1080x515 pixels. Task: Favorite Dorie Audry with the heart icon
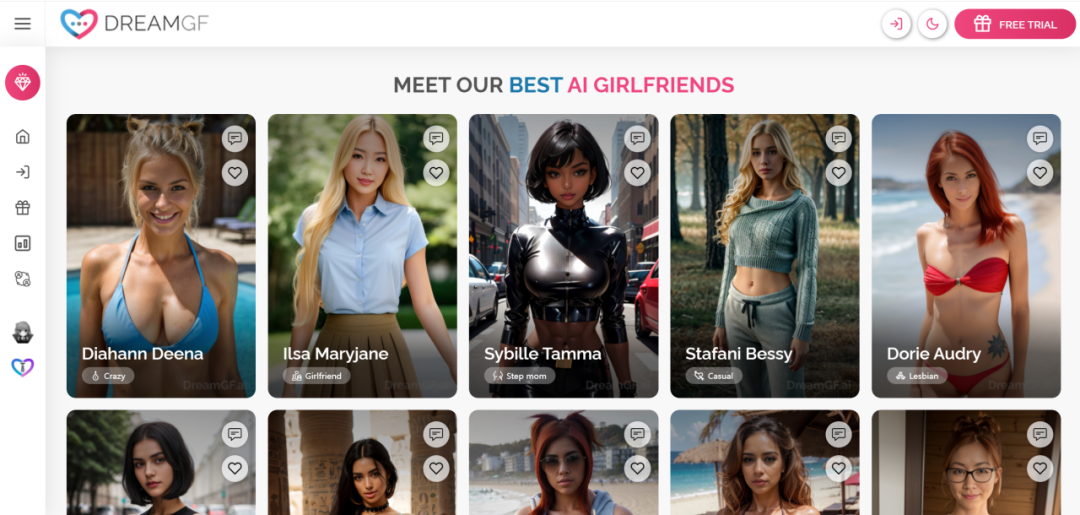[1040, 173]
